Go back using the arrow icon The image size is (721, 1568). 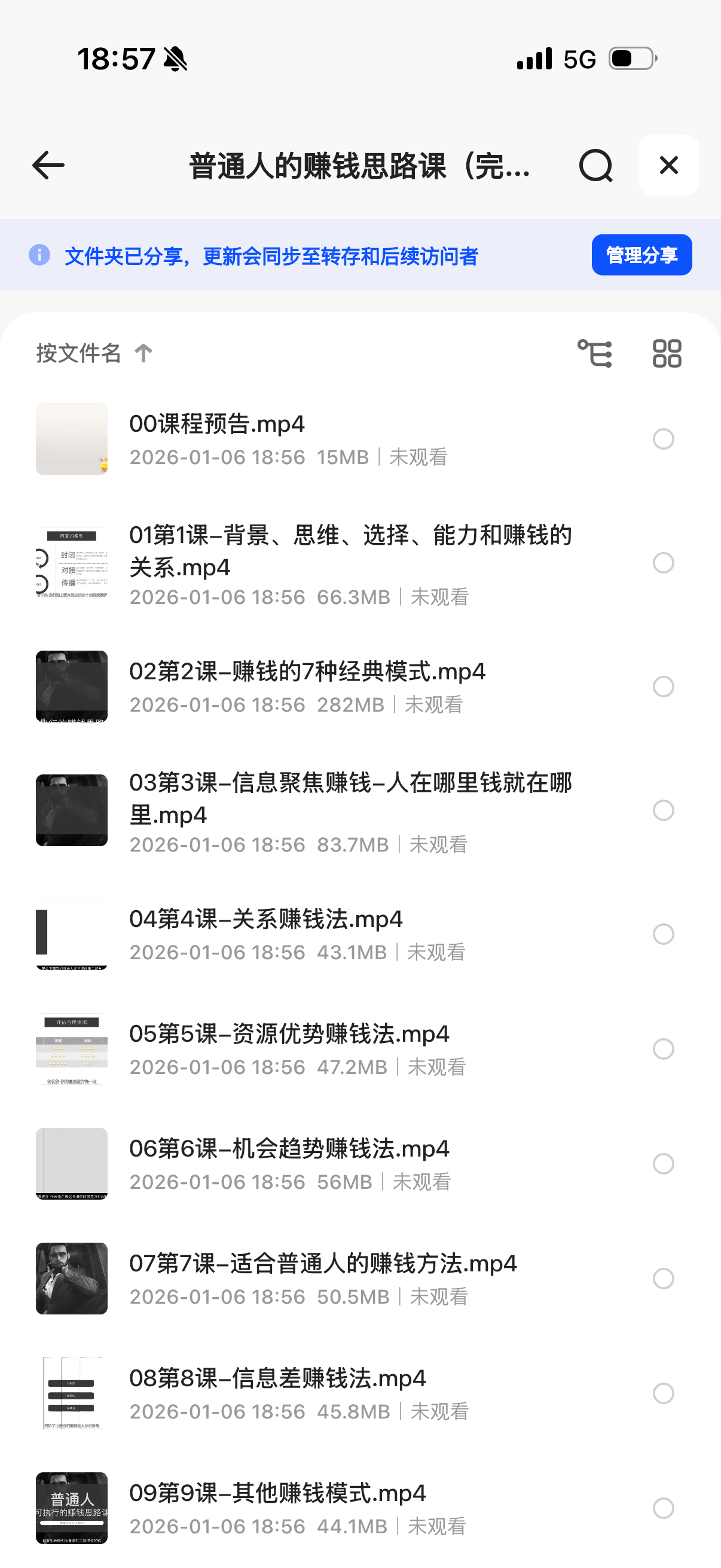48,165
